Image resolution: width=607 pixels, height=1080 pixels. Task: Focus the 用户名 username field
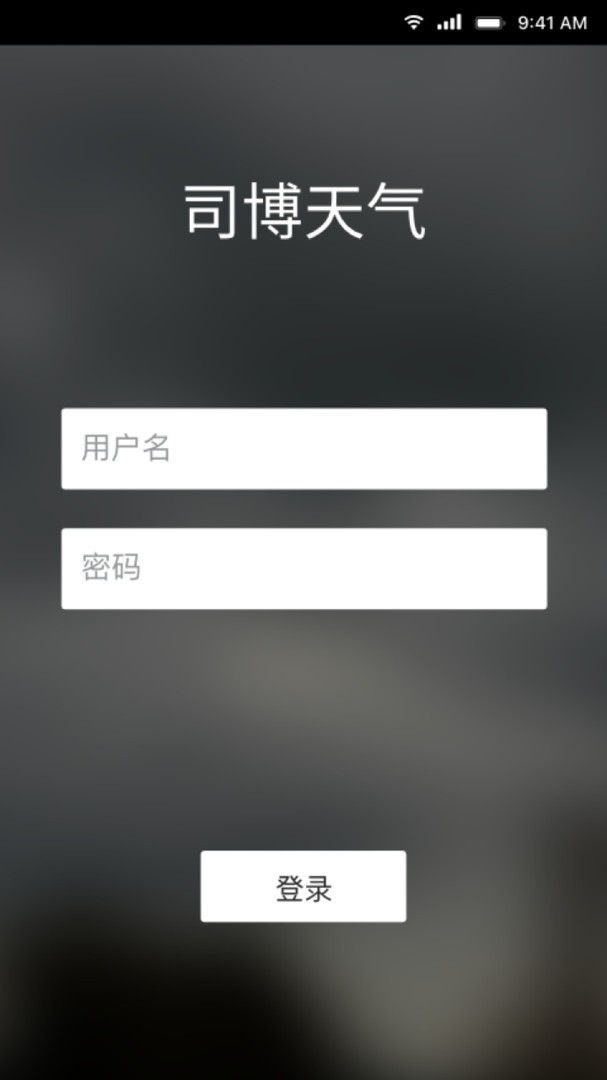[304, 448]
